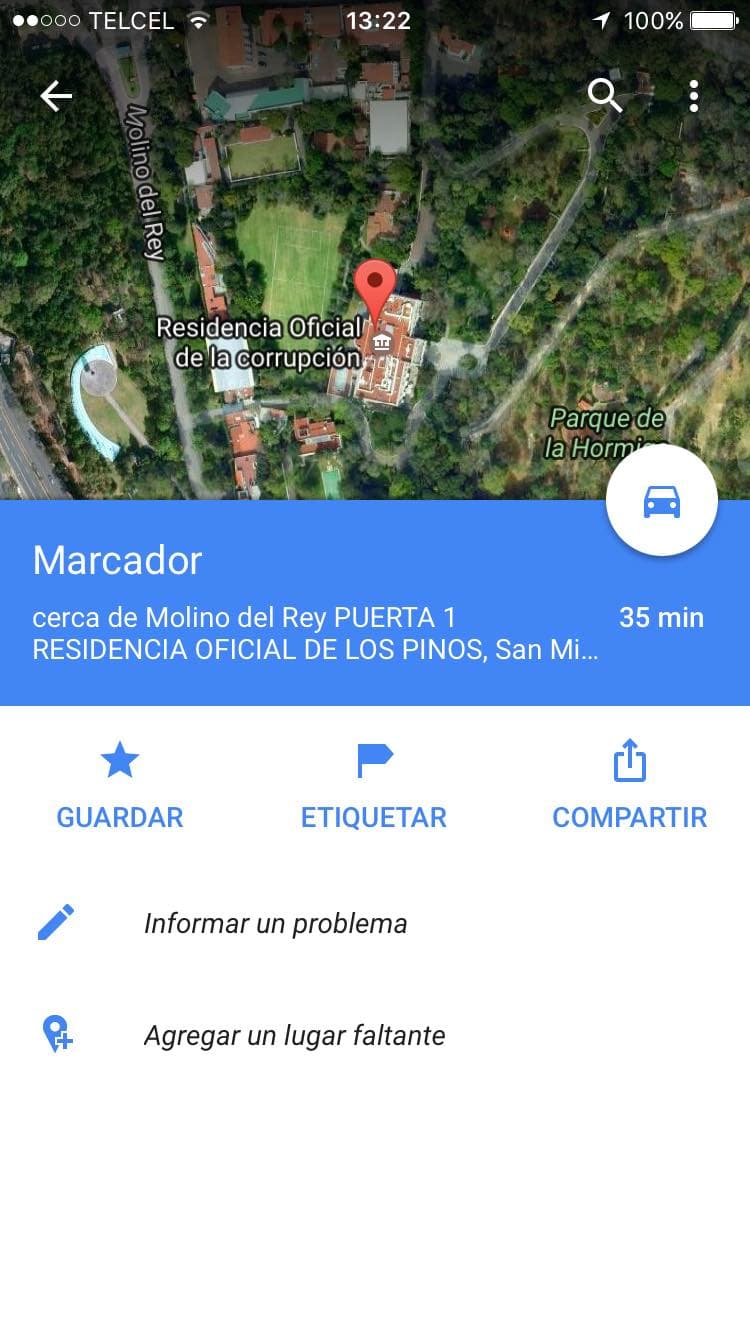
Task: Tap the add-place pin icon
Action: point(57,1035)
